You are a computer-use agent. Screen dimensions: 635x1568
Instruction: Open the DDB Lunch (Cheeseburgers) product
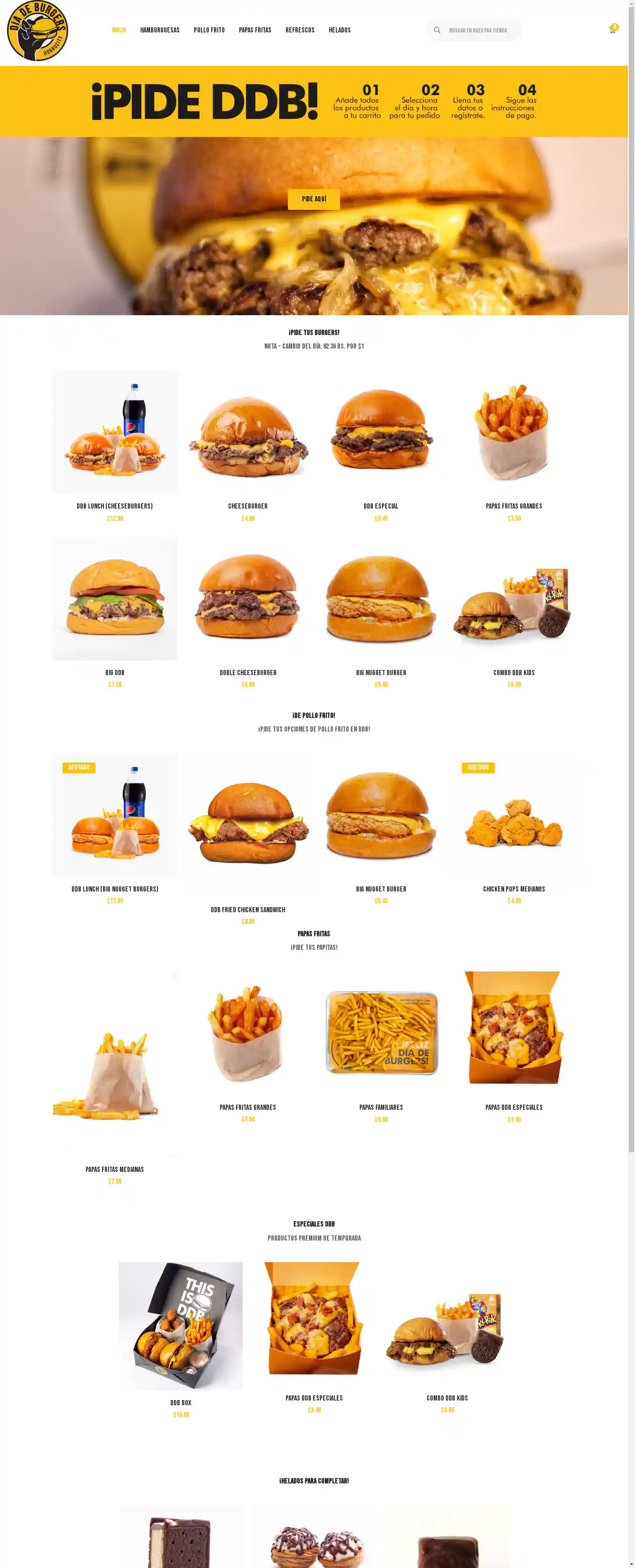click(114, 506)
